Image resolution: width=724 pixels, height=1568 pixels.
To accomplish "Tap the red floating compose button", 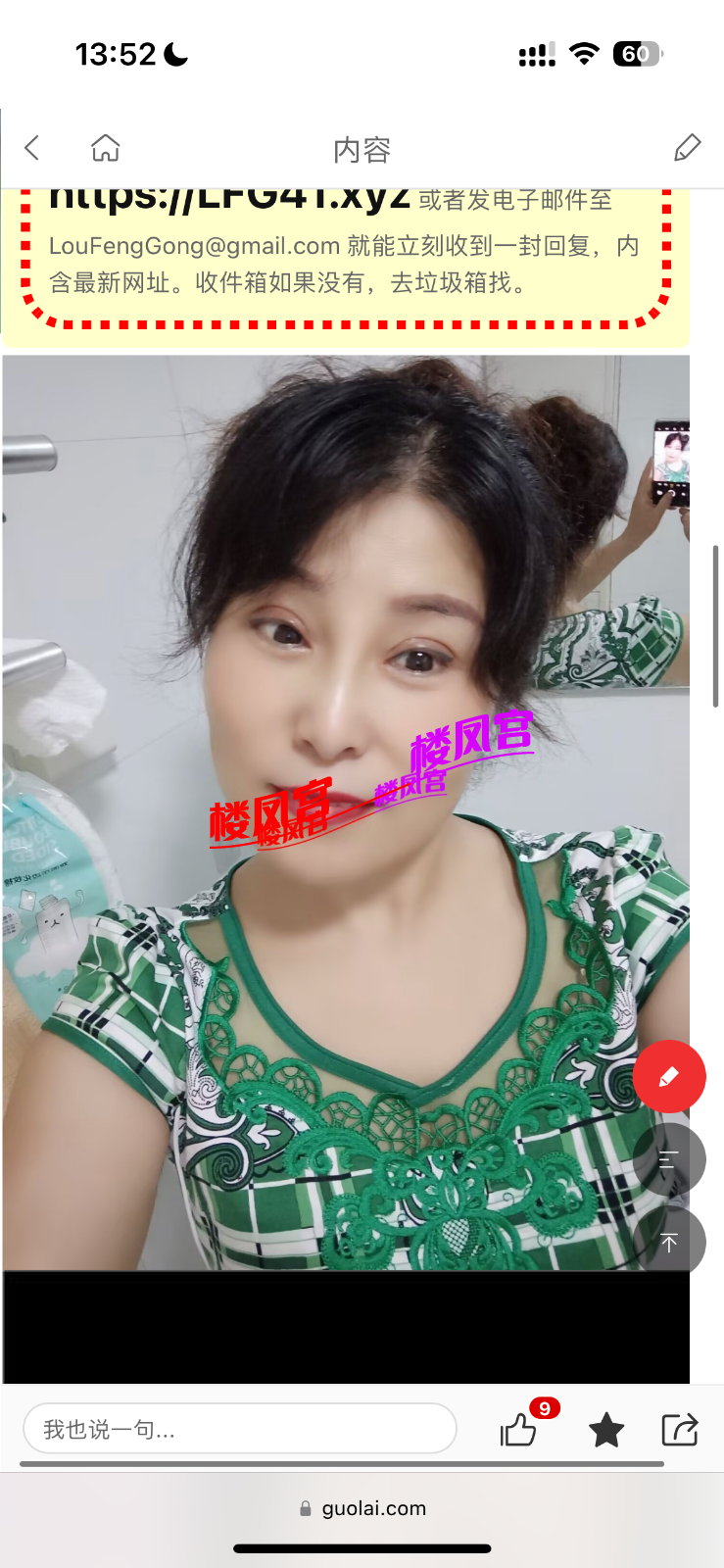I will coord(669,1076).
